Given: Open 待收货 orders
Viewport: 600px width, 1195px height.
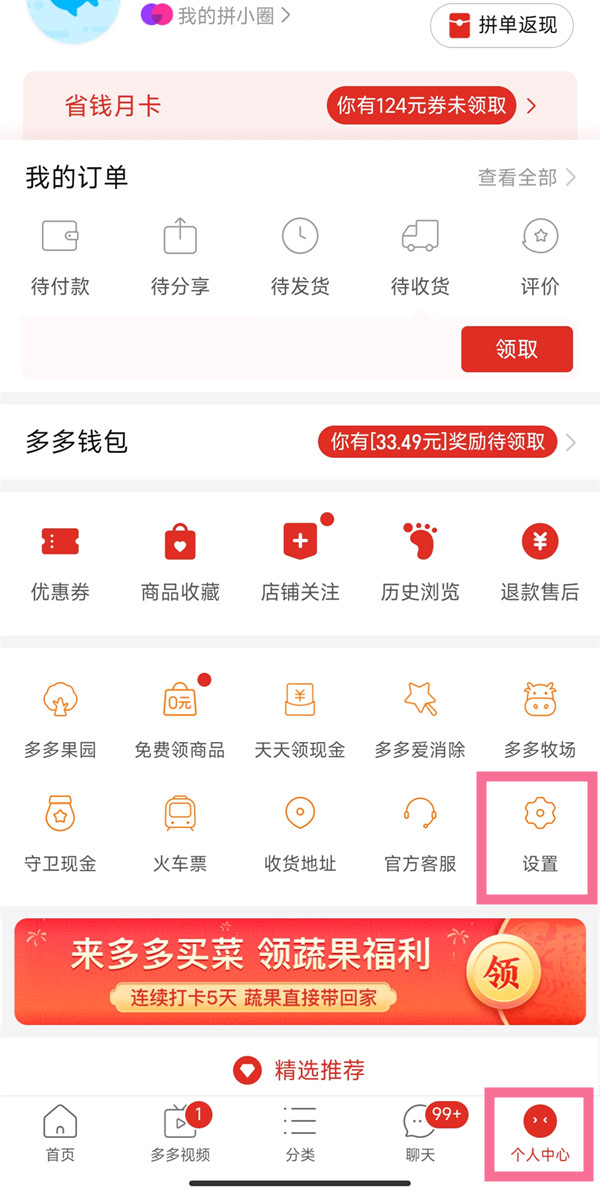Looking at the screenshot, I should pos(420,258).
